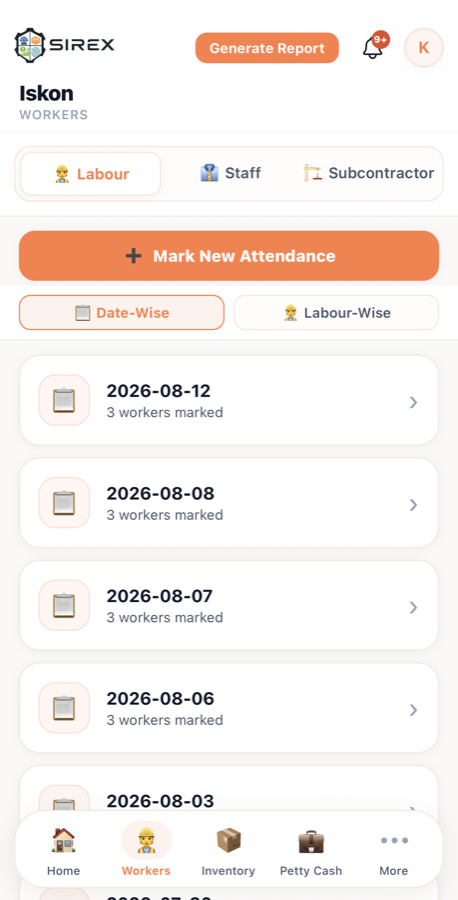
Task: Open the K profile avatar
Action: point(424,48)
